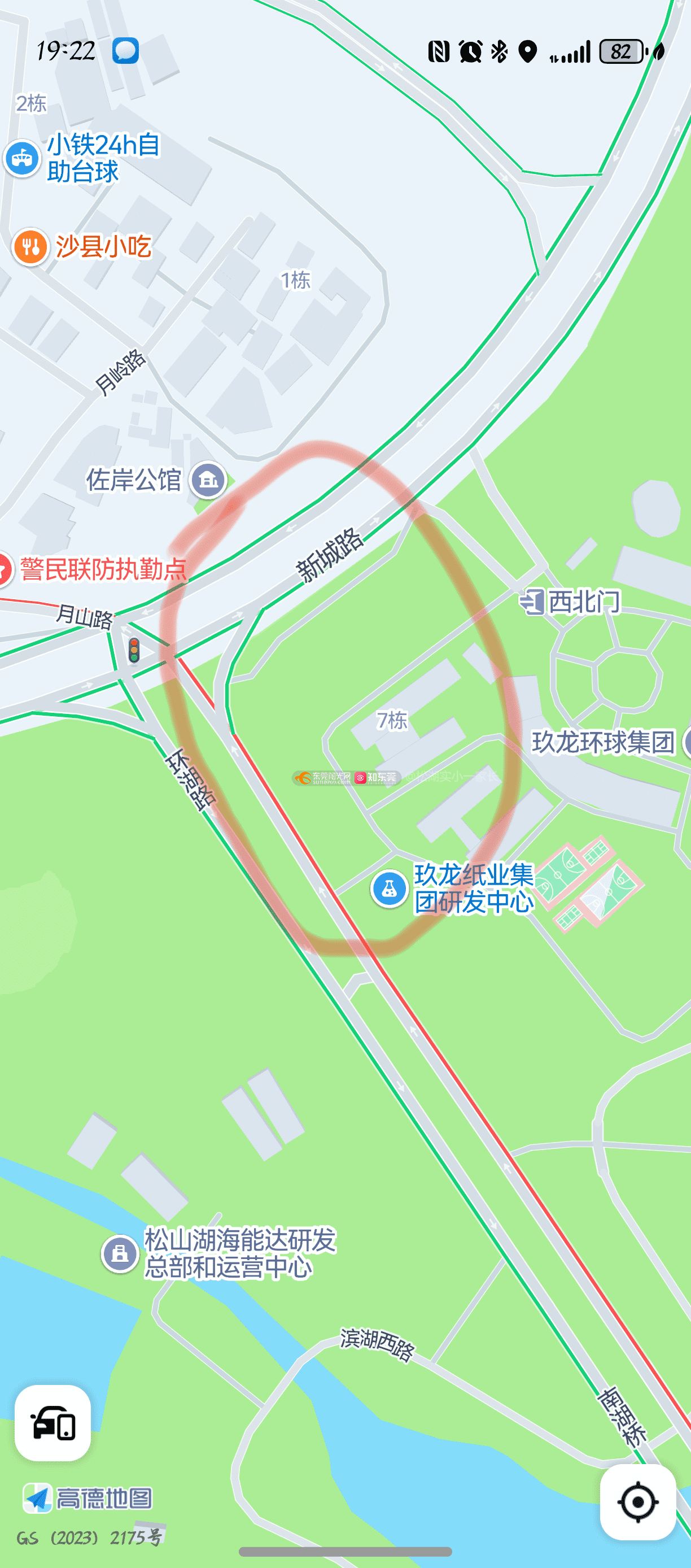Screen dimensions: 691x1568
Task: Tap the traffic light icon near 月山路
Action: point(134,650)
